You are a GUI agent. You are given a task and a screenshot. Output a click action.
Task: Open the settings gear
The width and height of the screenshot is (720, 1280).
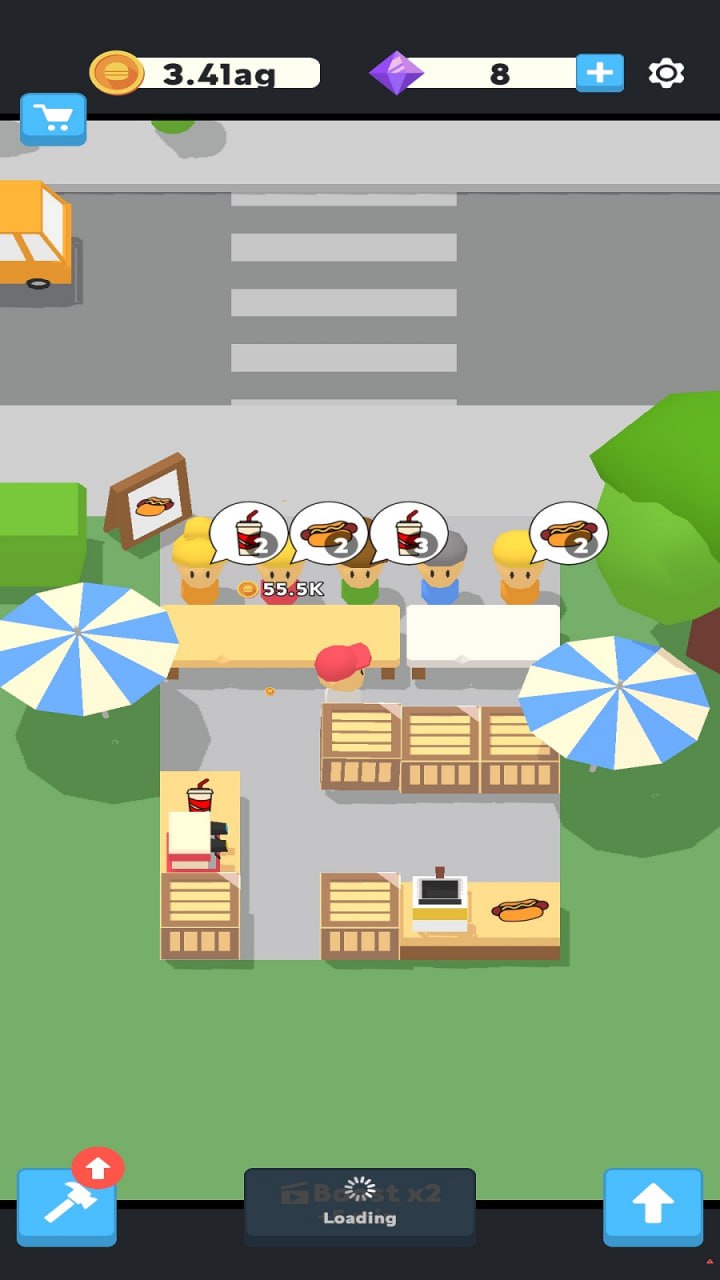(x=666, y=73)
